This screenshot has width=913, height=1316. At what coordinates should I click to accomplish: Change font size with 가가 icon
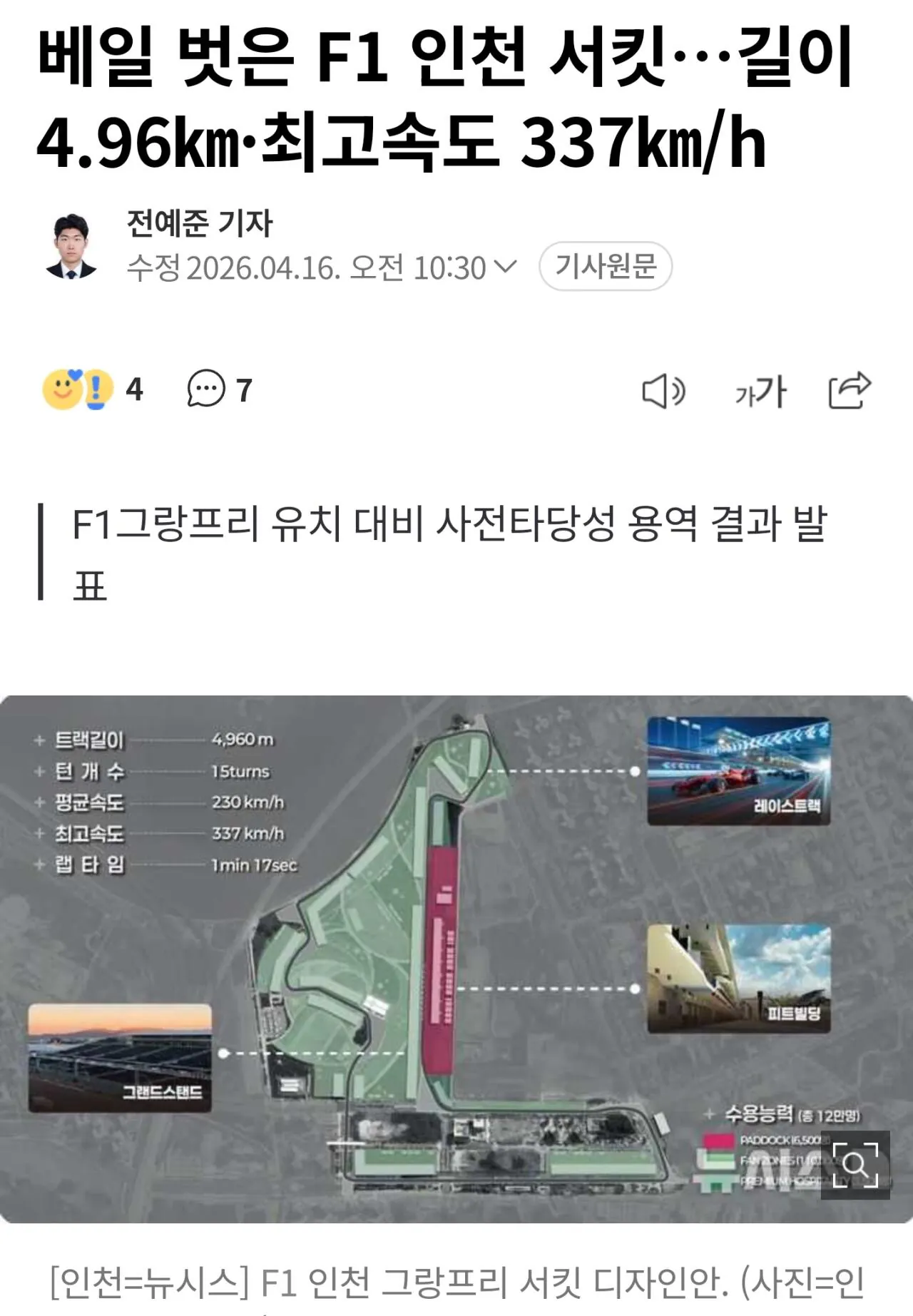[760, 392]
